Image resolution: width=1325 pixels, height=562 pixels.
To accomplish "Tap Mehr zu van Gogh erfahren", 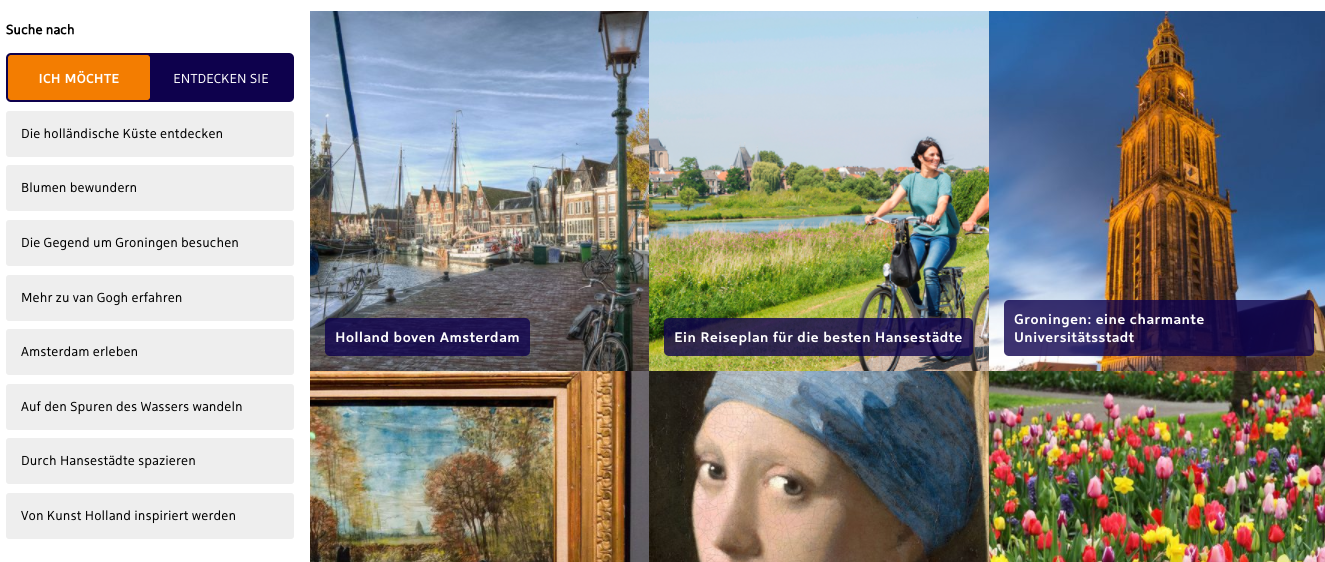I will 150,298.
